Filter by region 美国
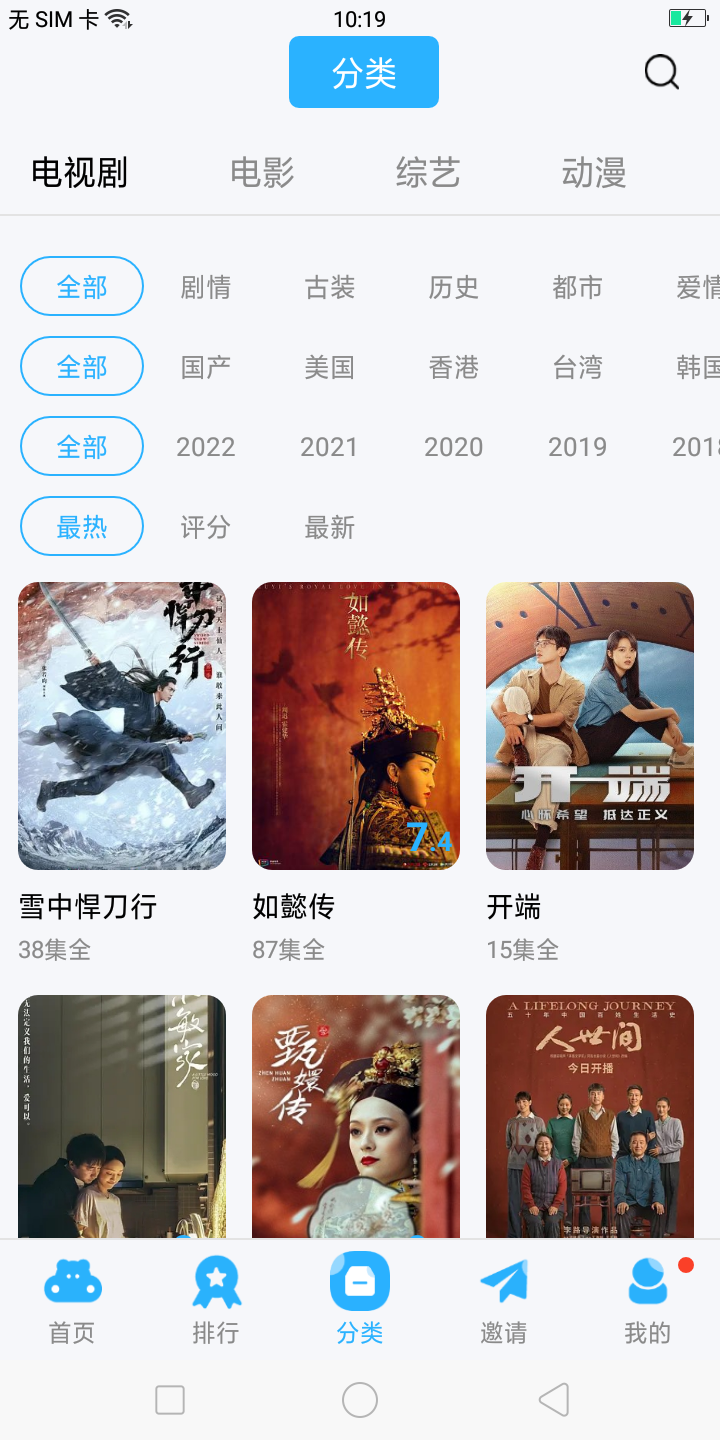This screenshot has height=1440, width=720. click(330, 368)
